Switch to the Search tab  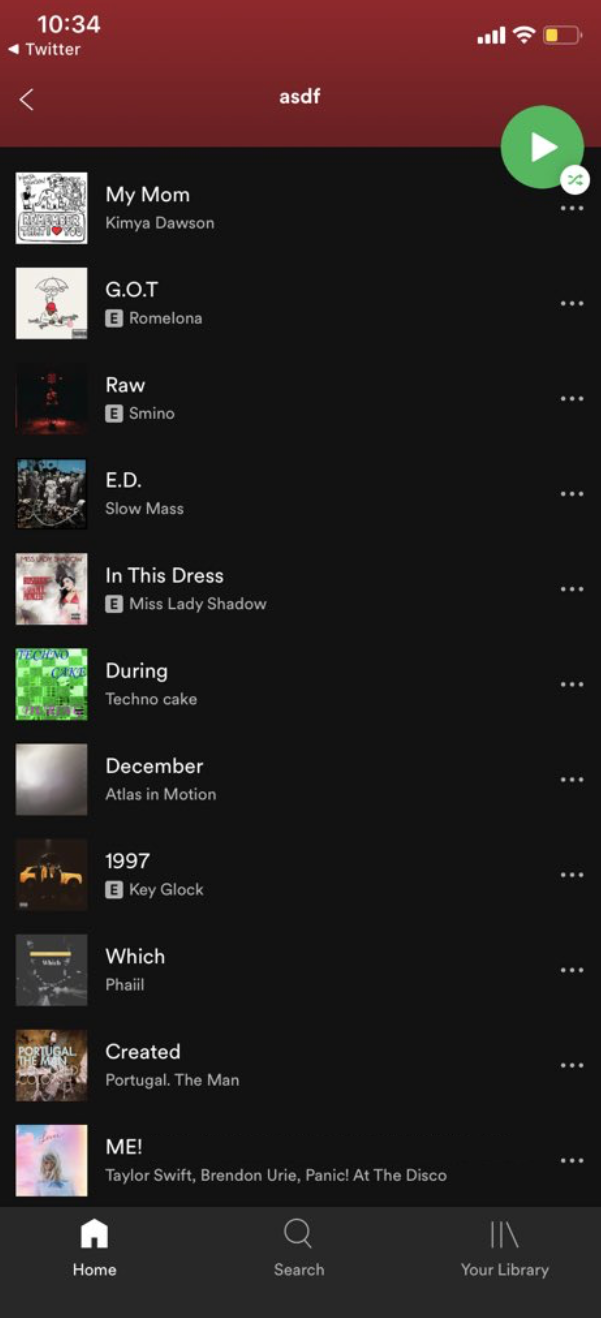click(x=299, y=1248)
